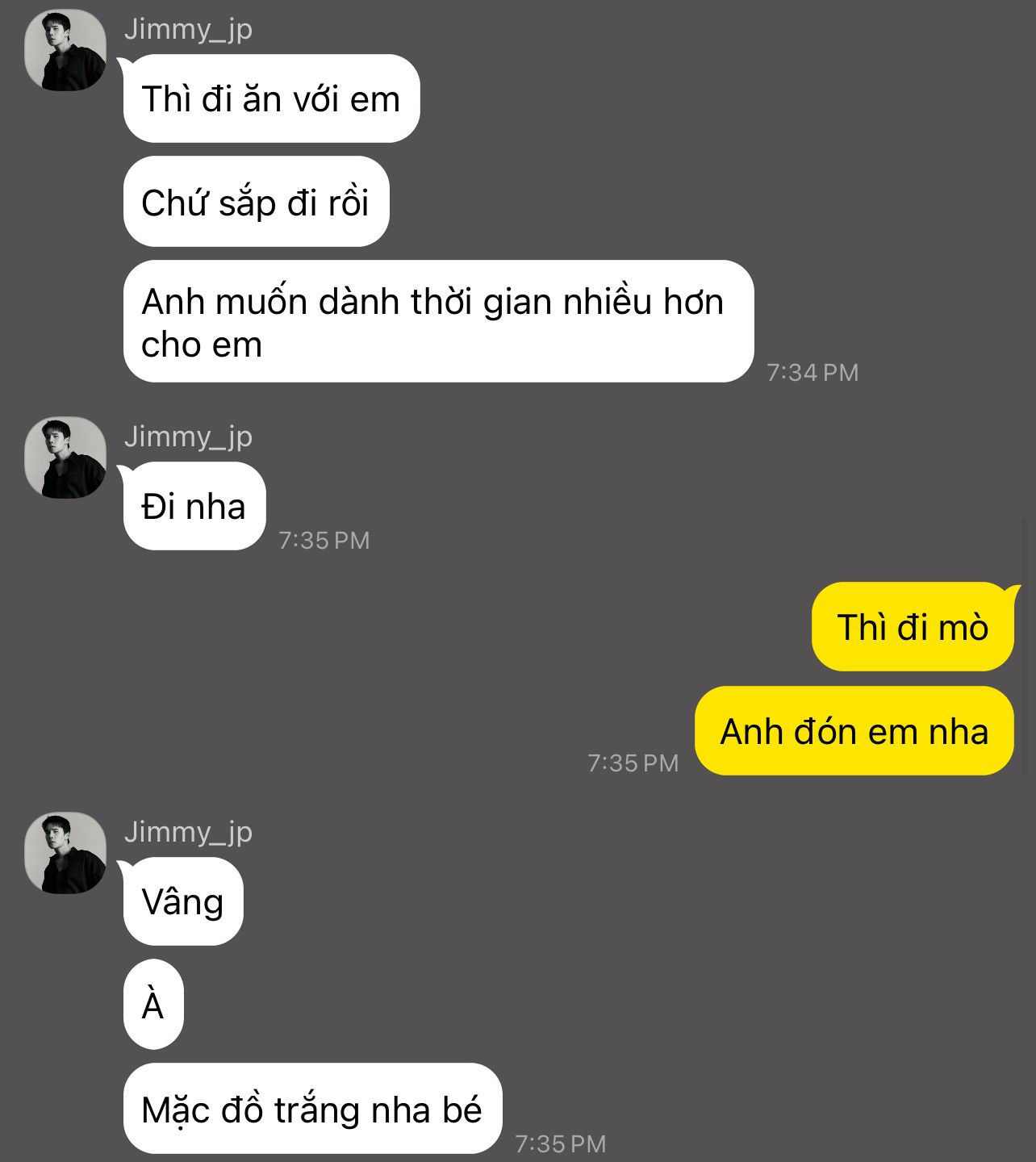This screenshot has height=1162, width=1036.
Task: Open Jimmy_jp's avatar next to "Đi nha"
Action: click(65, 458)
